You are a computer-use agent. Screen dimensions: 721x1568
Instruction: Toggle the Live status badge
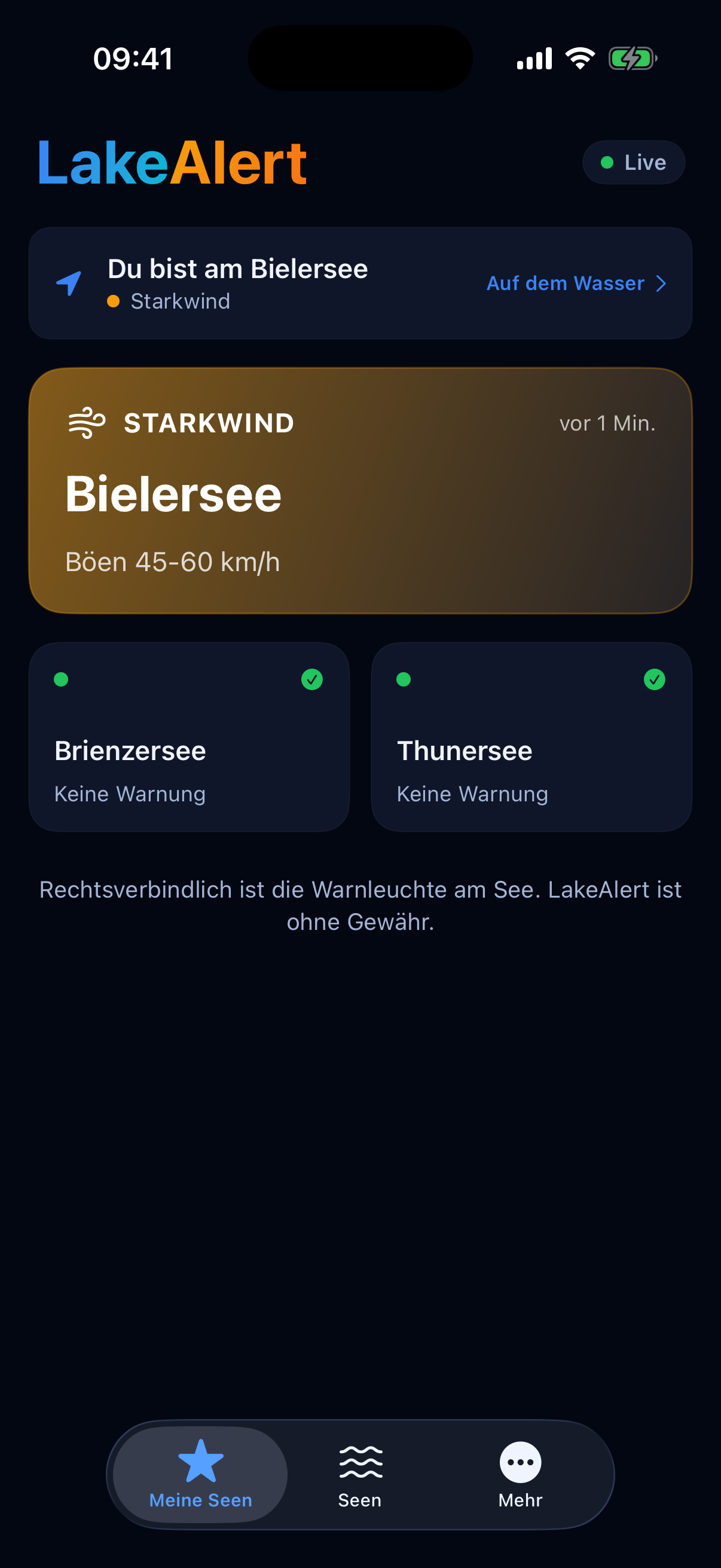pos(633,162)
